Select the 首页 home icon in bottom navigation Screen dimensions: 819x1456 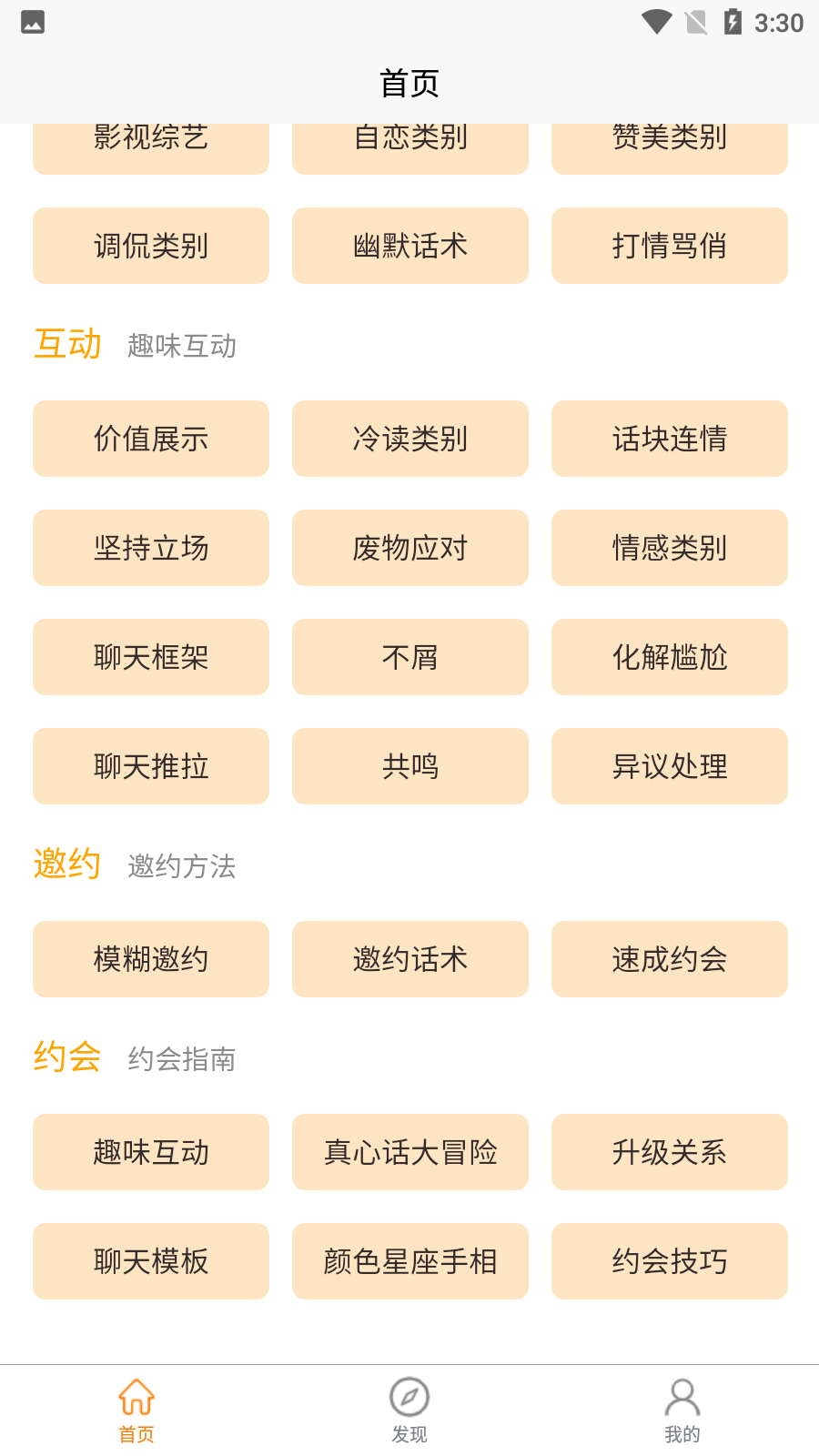pos(136,1398)
